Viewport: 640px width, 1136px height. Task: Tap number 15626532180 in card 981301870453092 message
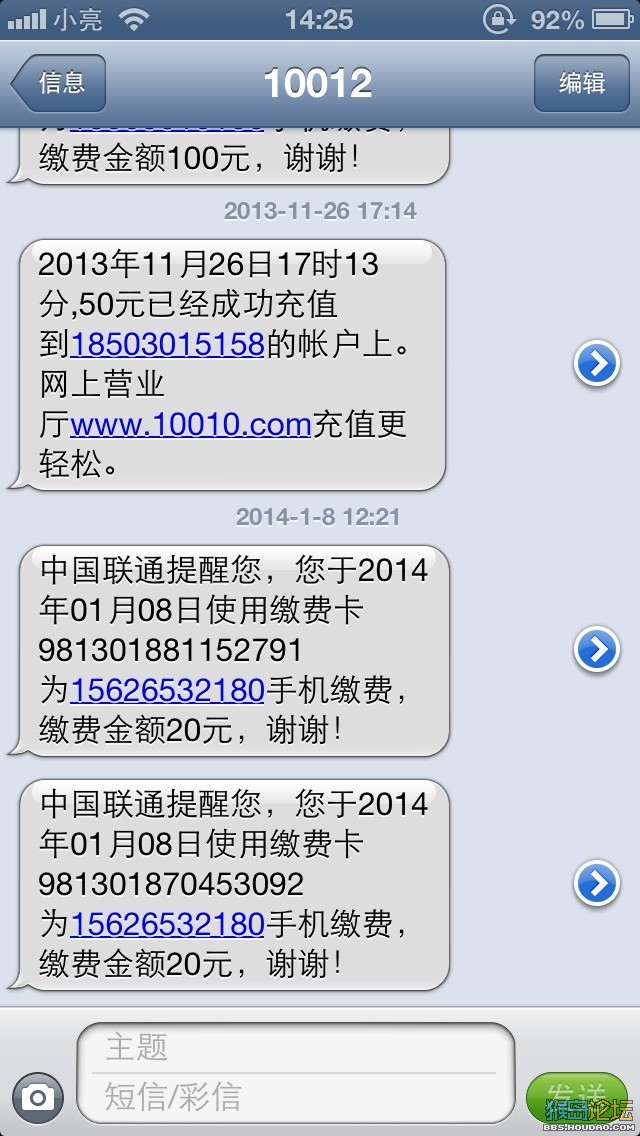(x=167, y=924)
